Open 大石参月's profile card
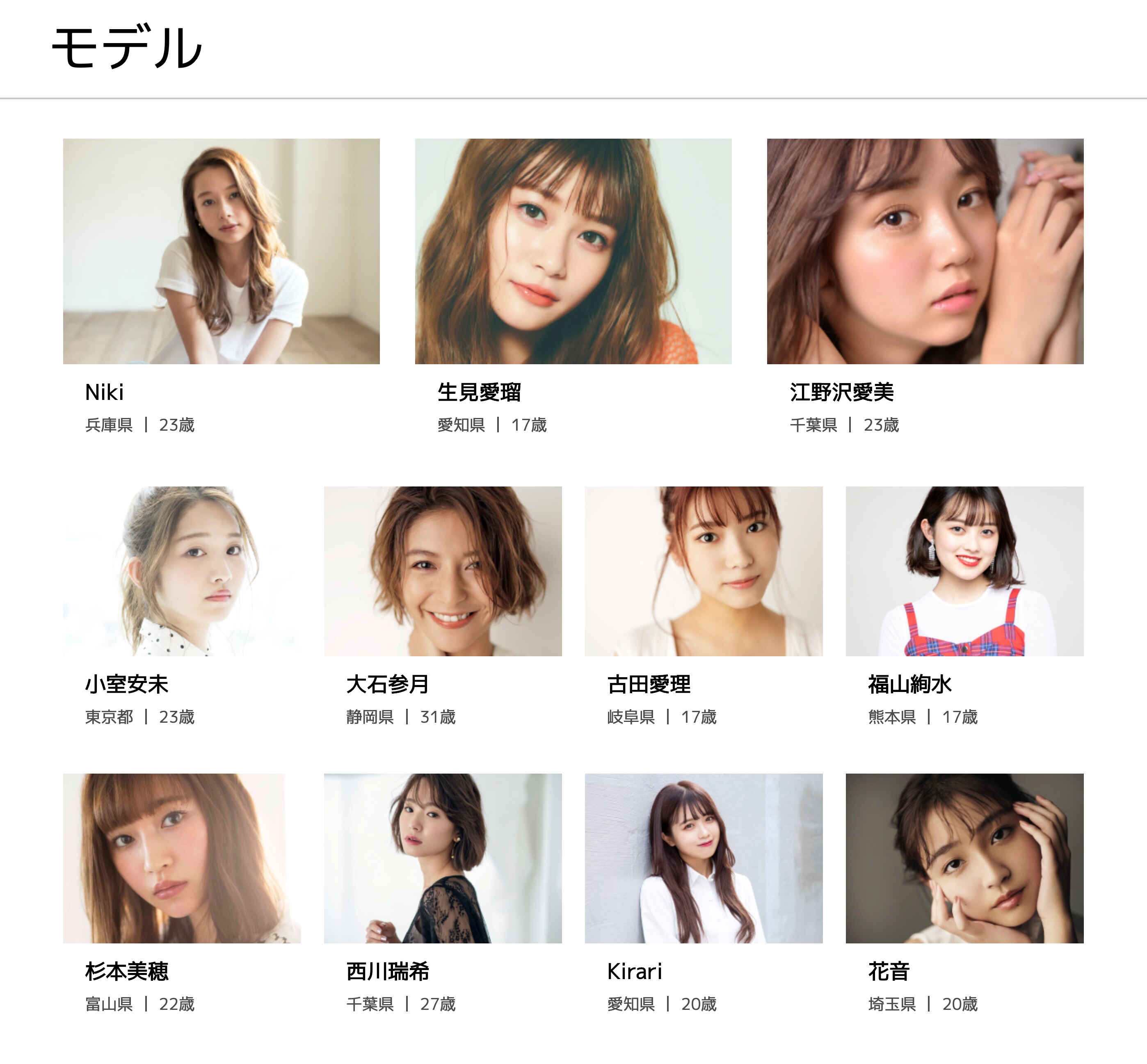This screenshot has width=1147, height=1064. click(442, 571)
